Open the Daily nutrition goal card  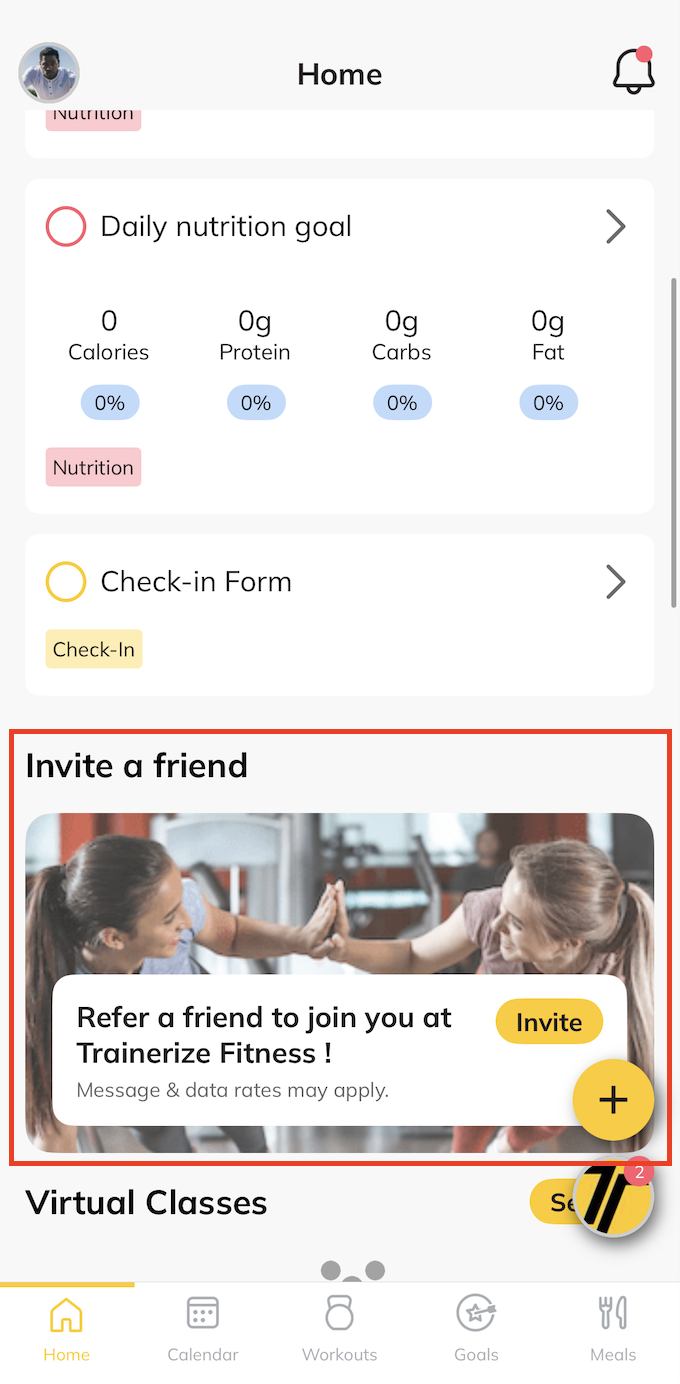tap(340, 228)
